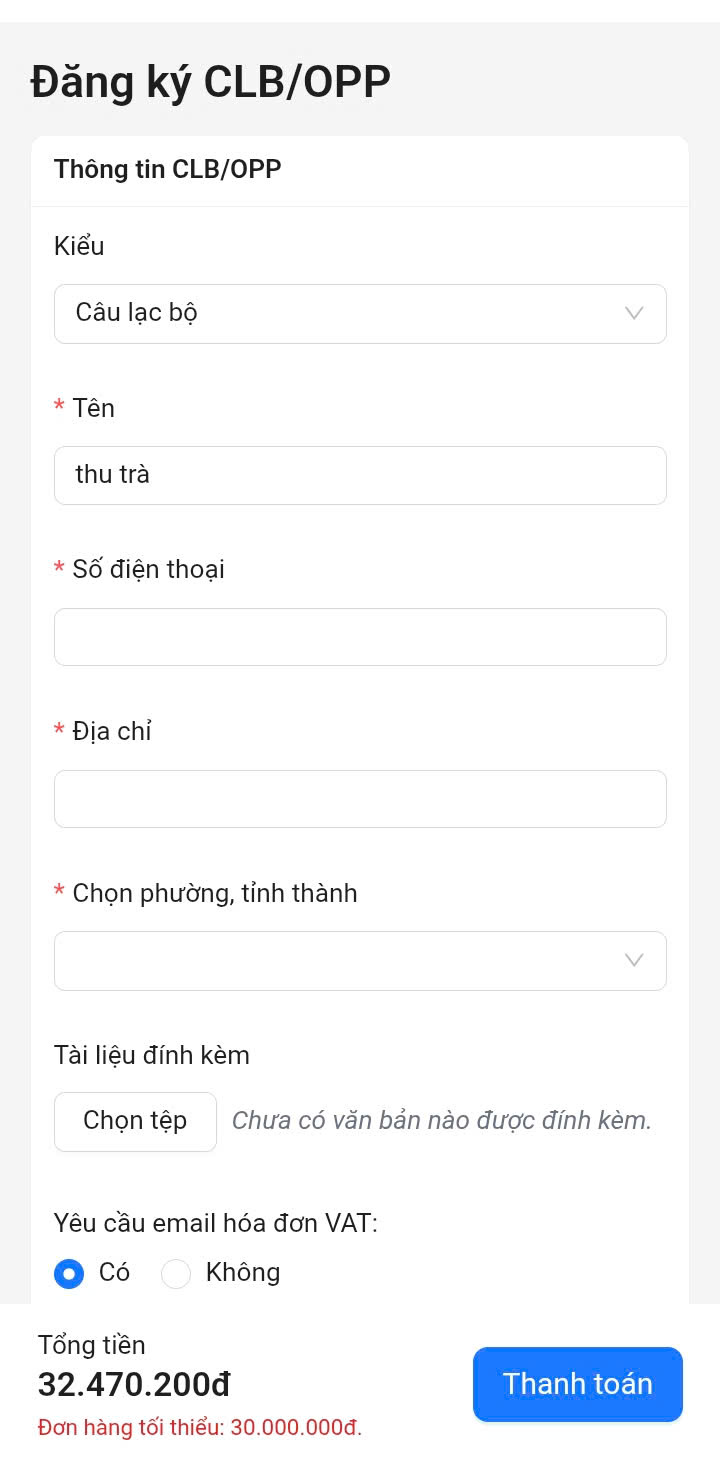
Task: Edit the Tên field containing thu trà
Action: coord(360,475)
